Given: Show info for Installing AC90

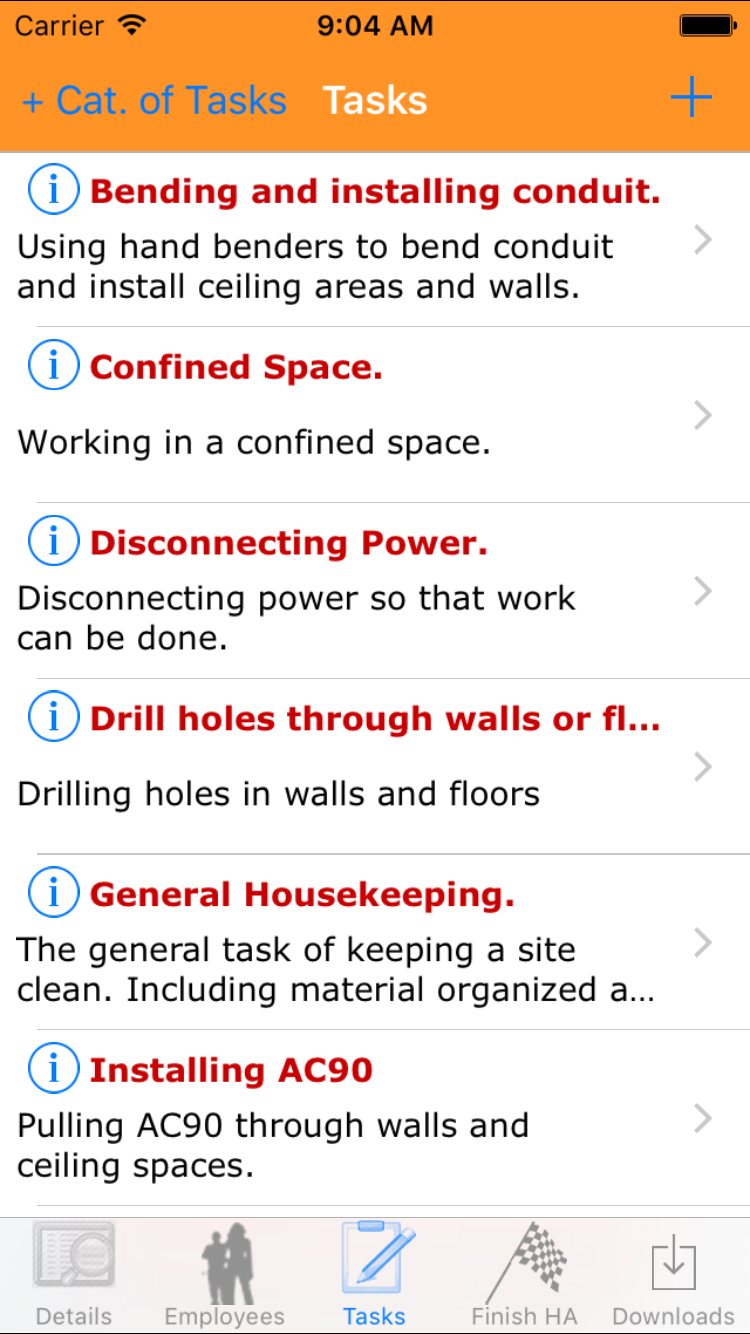Looking at the screenshot, I should pos(54,1071).
